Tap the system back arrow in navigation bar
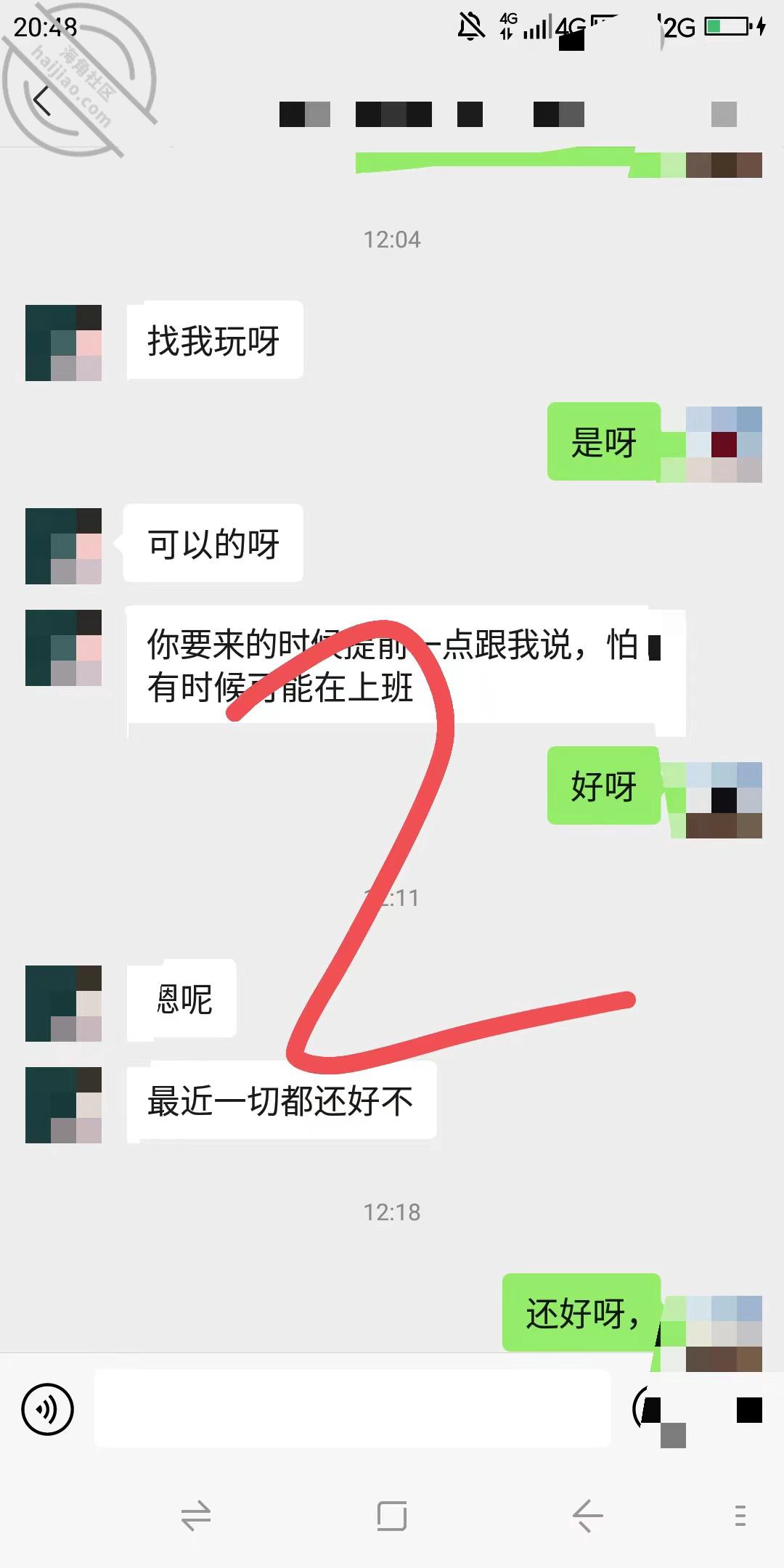Image resolution: width=784 pixels, height=1568 pixels. [587, 1516]
